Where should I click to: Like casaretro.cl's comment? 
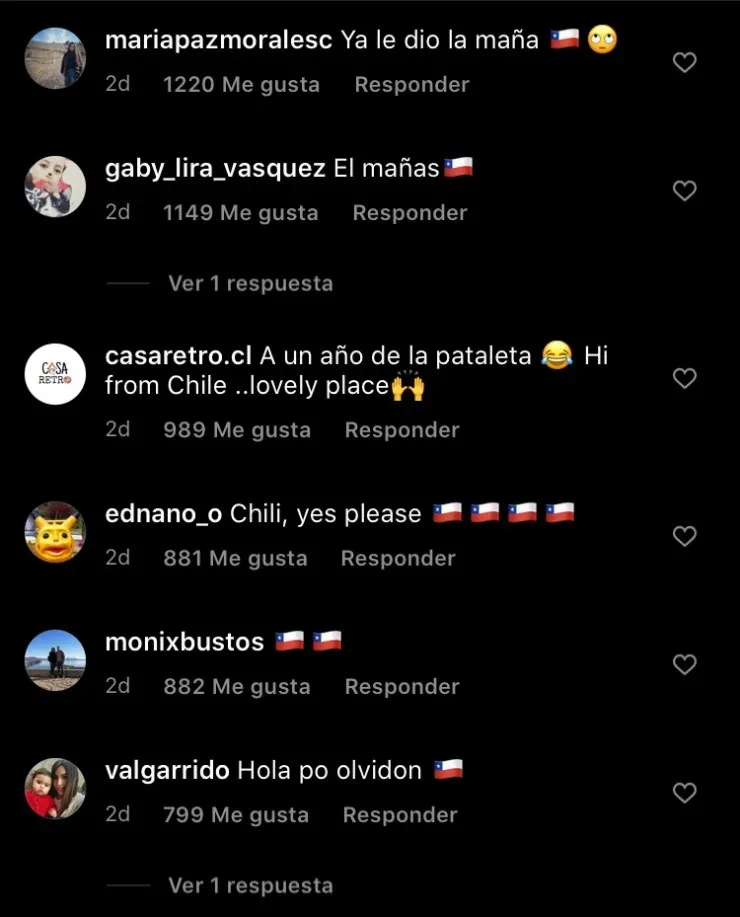tap(684, 378)
